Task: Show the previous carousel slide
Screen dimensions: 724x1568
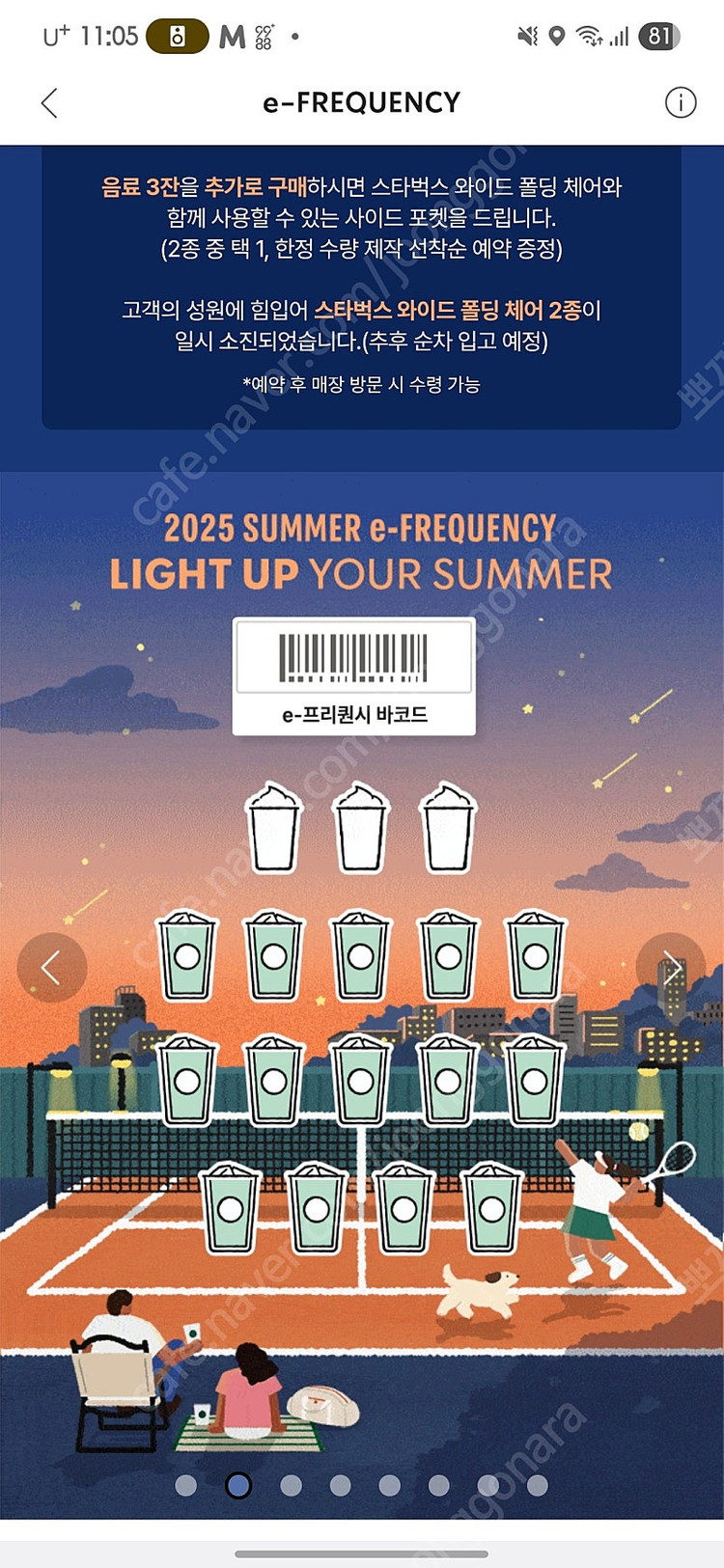Action: tap(52, 968)
